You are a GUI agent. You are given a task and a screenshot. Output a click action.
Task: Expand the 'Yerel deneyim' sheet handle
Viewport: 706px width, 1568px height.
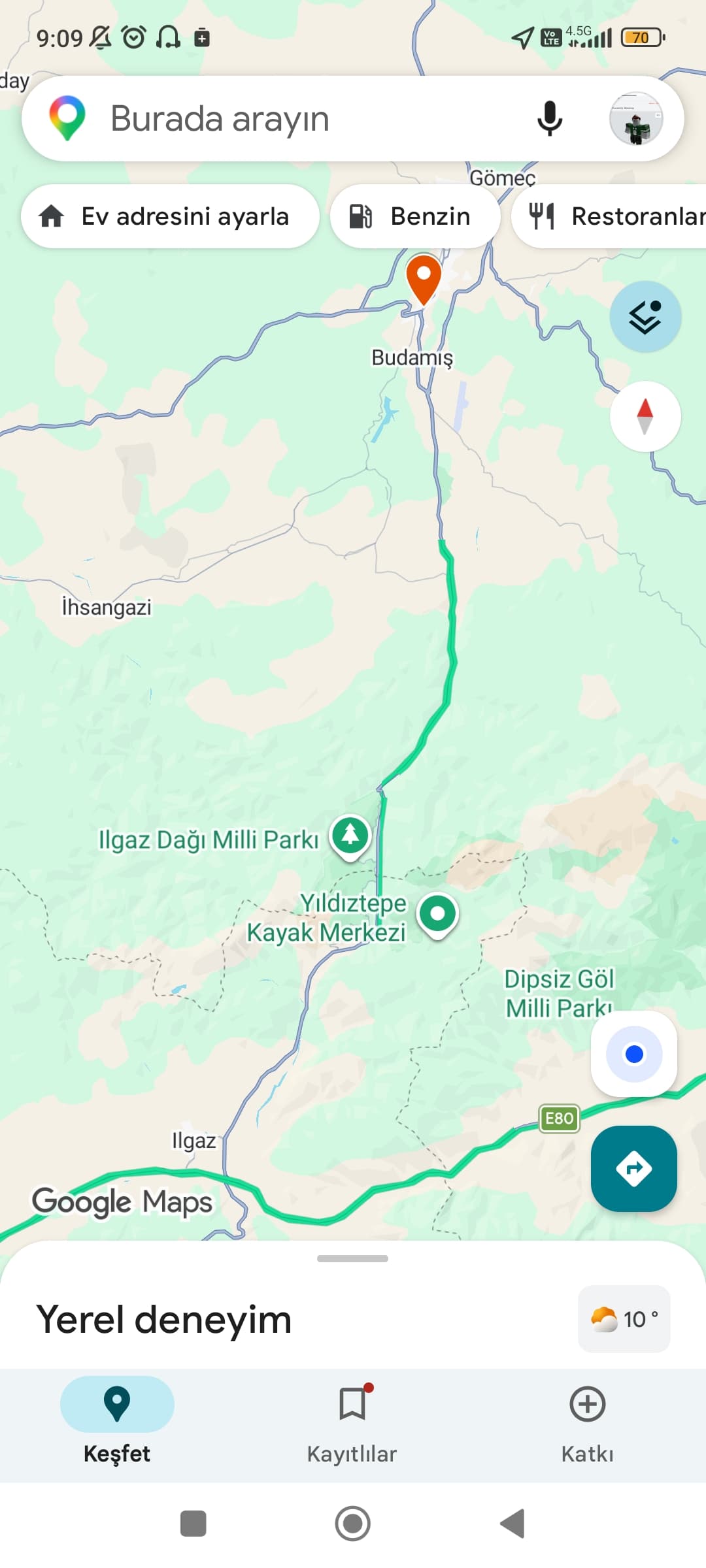click(352, 1258)
